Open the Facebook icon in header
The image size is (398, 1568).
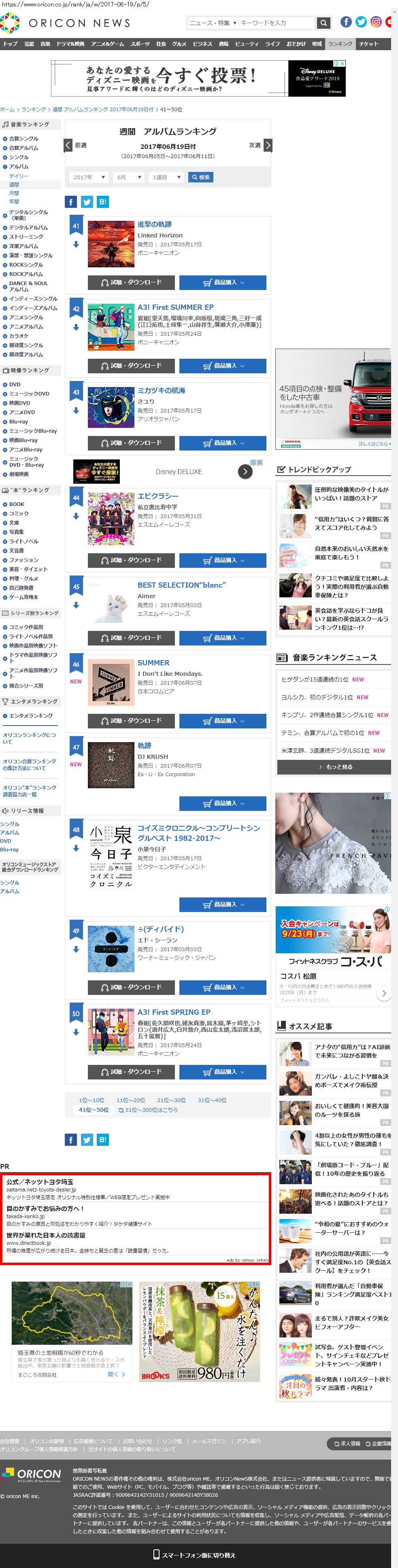tap(346, 22)
